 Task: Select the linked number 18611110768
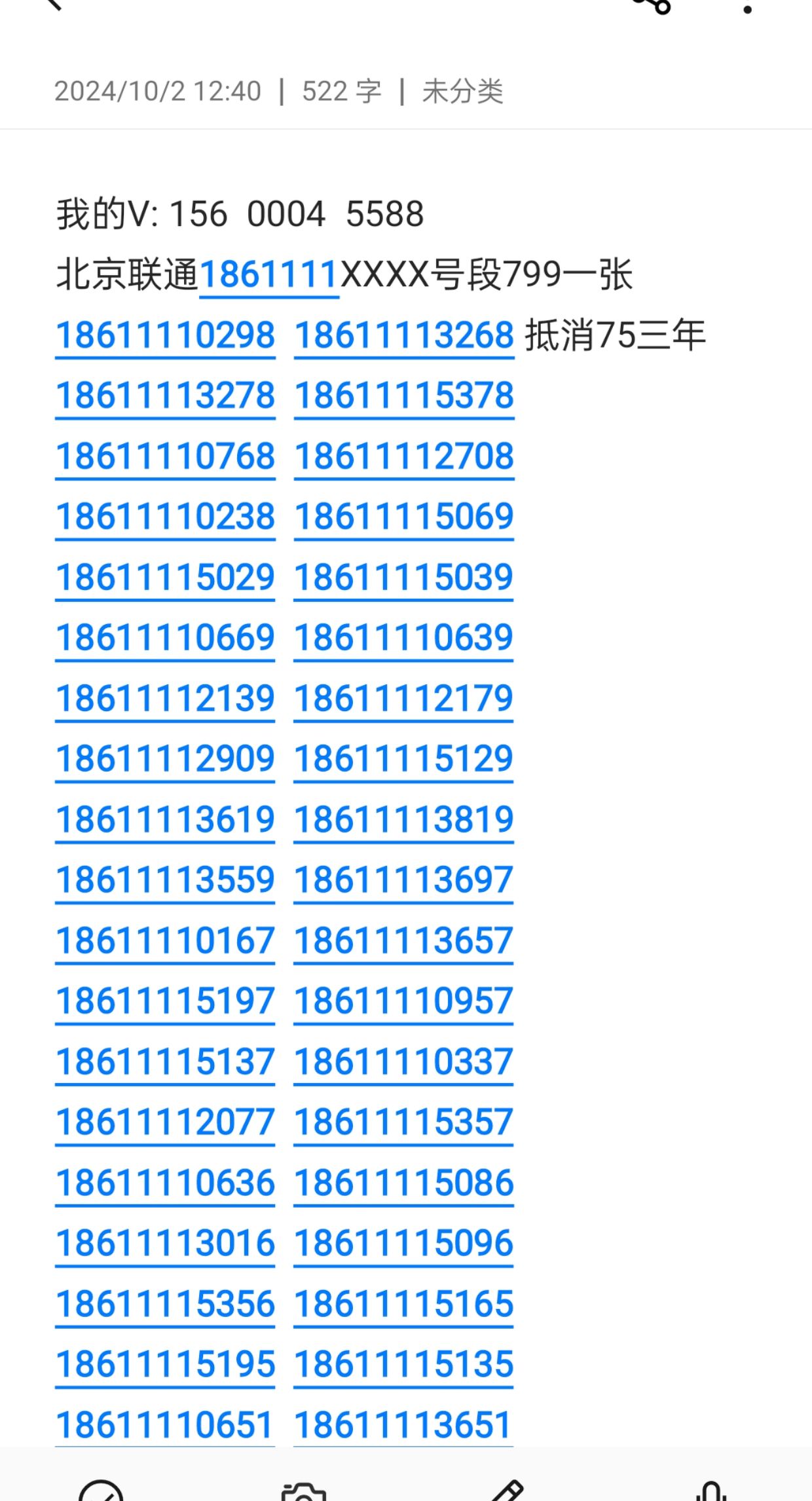click(165, 456)
